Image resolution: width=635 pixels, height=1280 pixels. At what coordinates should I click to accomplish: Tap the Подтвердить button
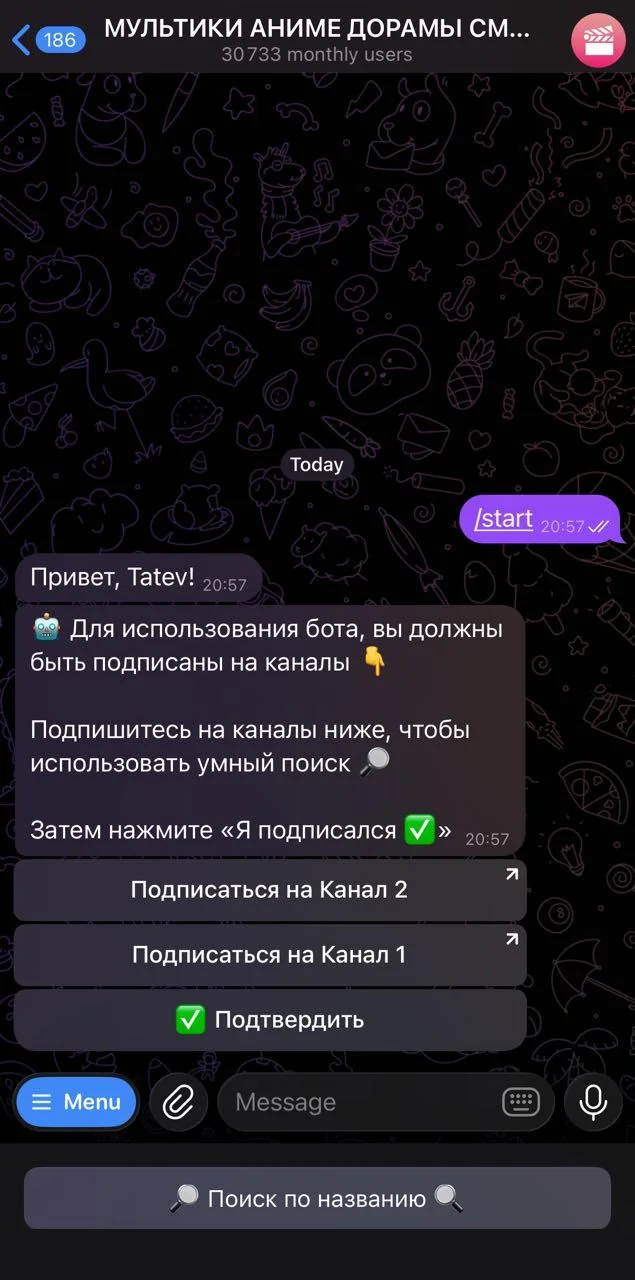(x=270, y=1020)
